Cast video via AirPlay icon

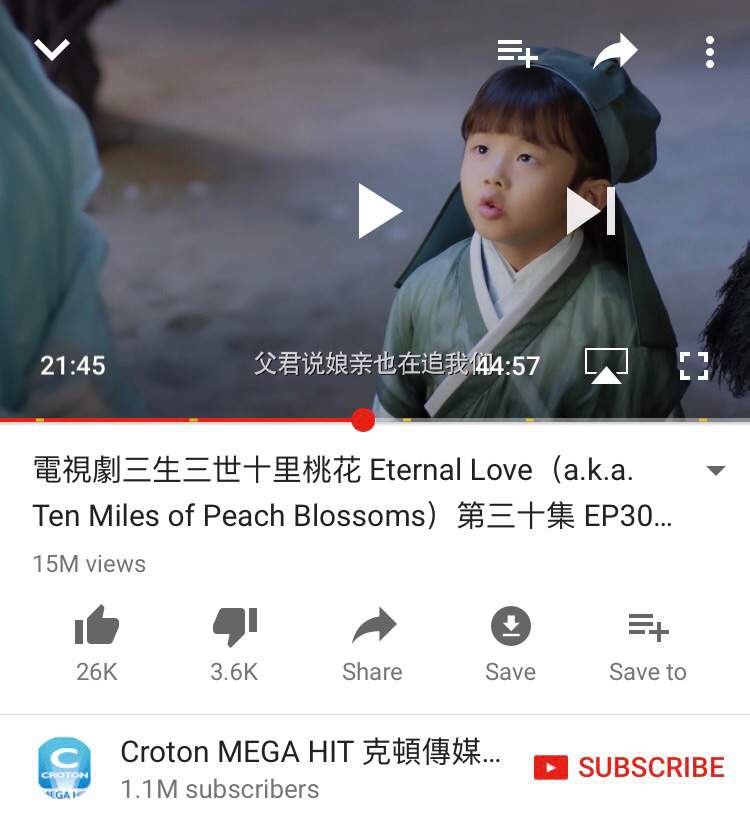(x=606, y=366)
